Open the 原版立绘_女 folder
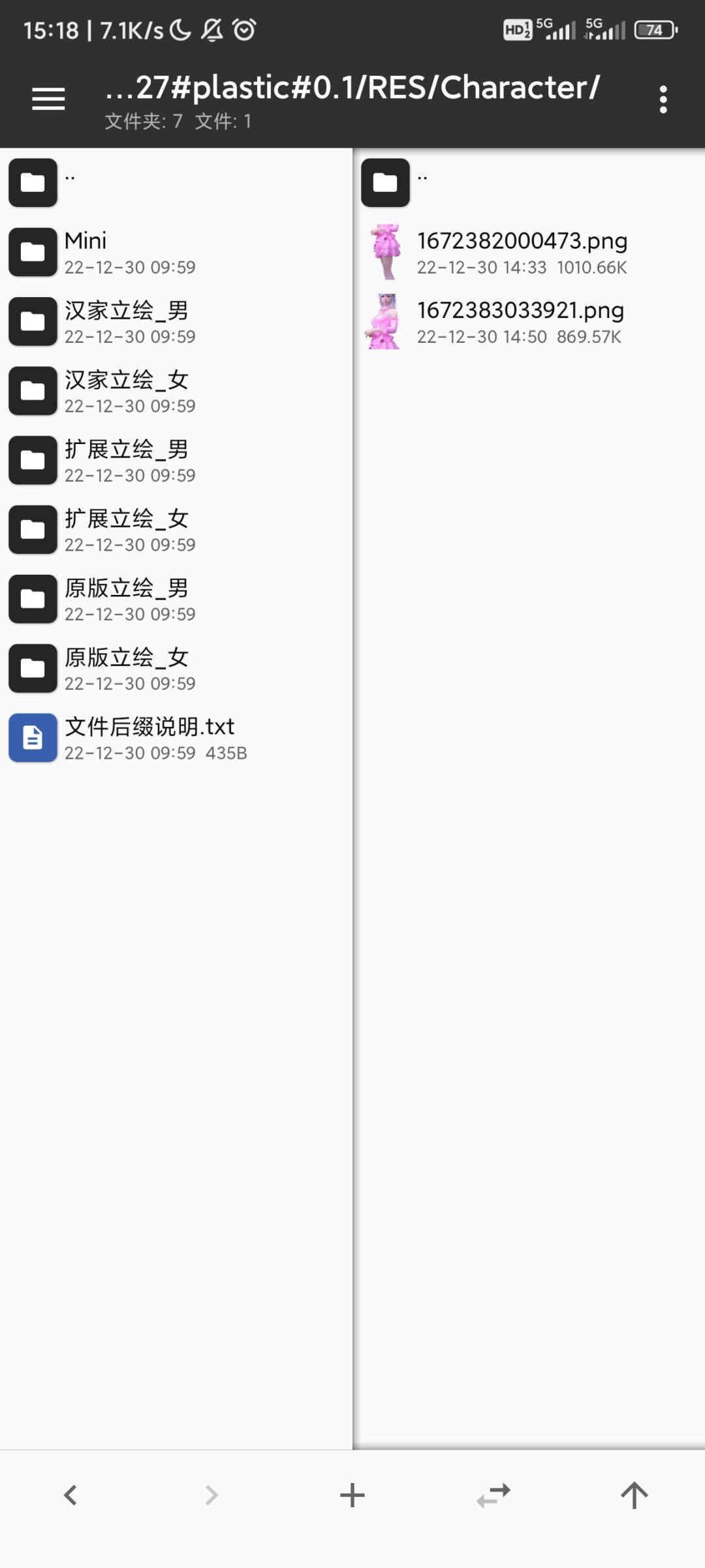The height and width of the screenshot is (1568, 705). tap(129, 669)
